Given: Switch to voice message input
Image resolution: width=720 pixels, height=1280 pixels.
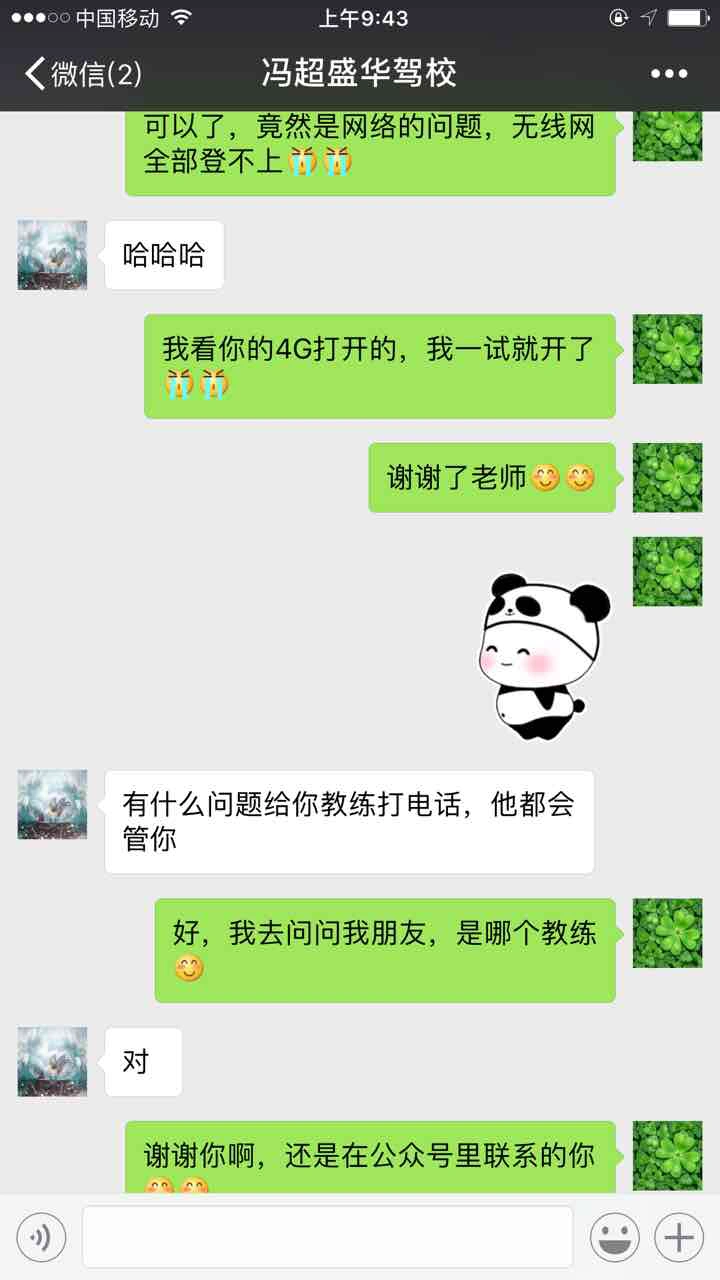Looking at the screenshot, I should (41, 1237).
